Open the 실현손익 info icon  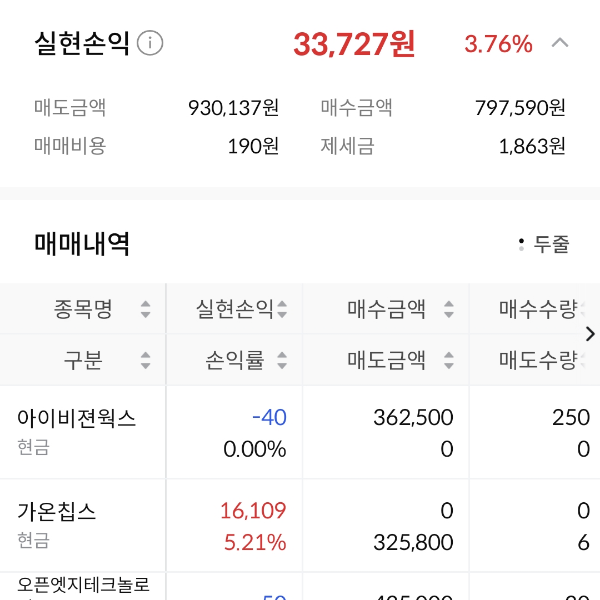[x=150, y=44]
